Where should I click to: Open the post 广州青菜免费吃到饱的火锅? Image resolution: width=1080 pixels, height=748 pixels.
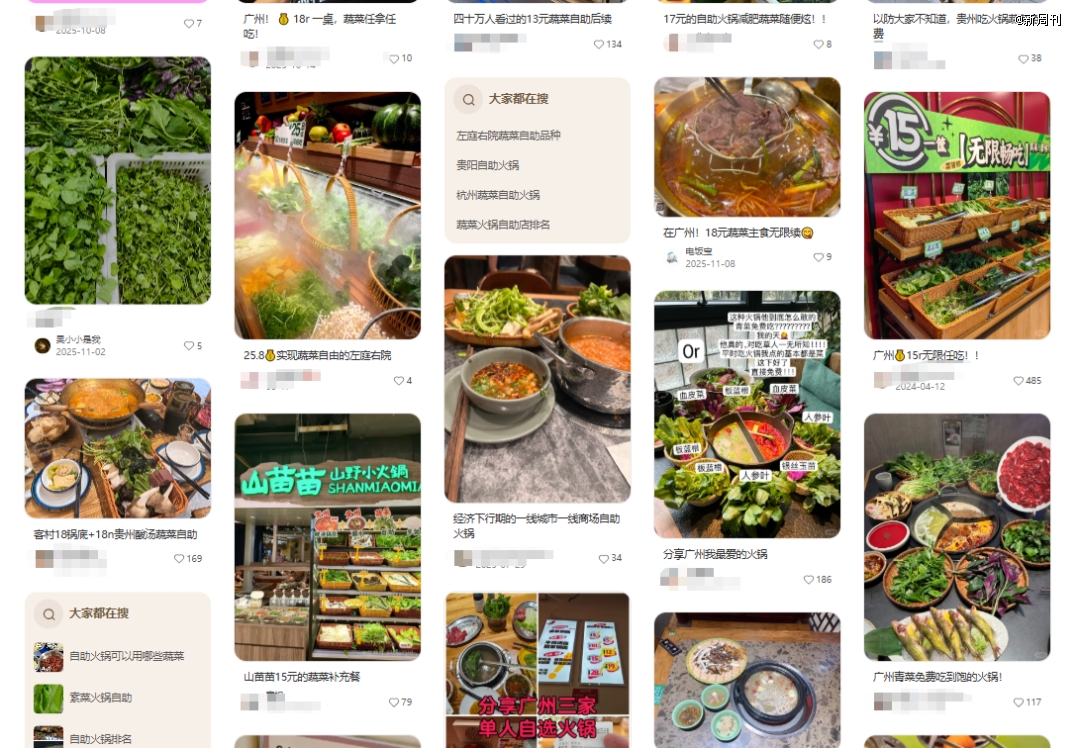tap(957, 537)
